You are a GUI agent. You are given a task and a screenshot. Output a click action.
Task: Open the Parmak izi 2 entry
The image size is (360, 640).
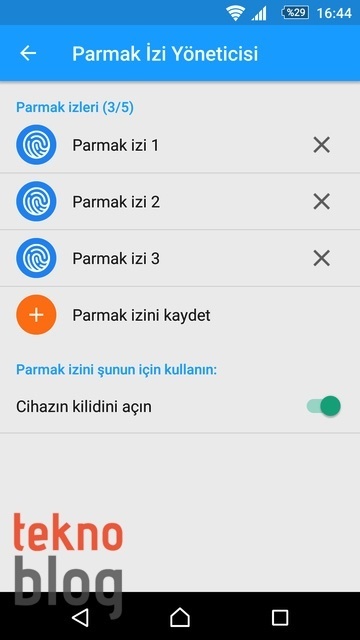[180, 201]
